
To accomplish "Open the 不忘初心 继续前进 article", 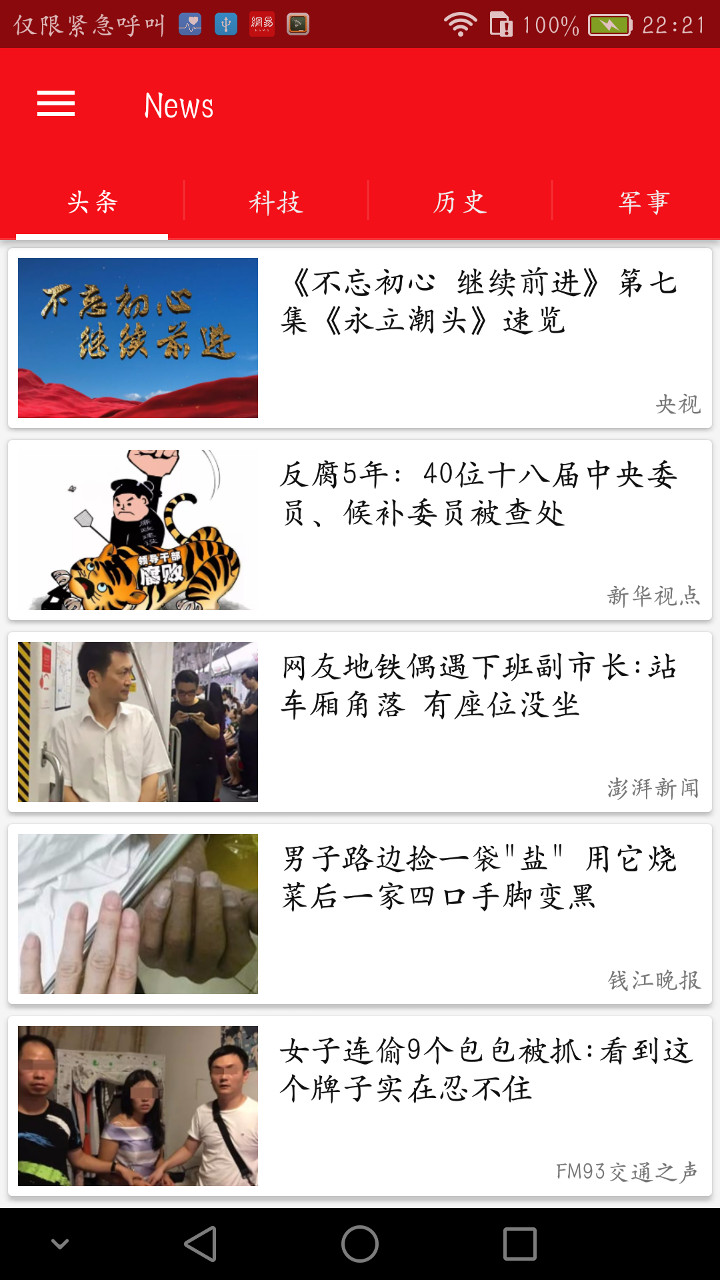I will (x=360, y=338).
